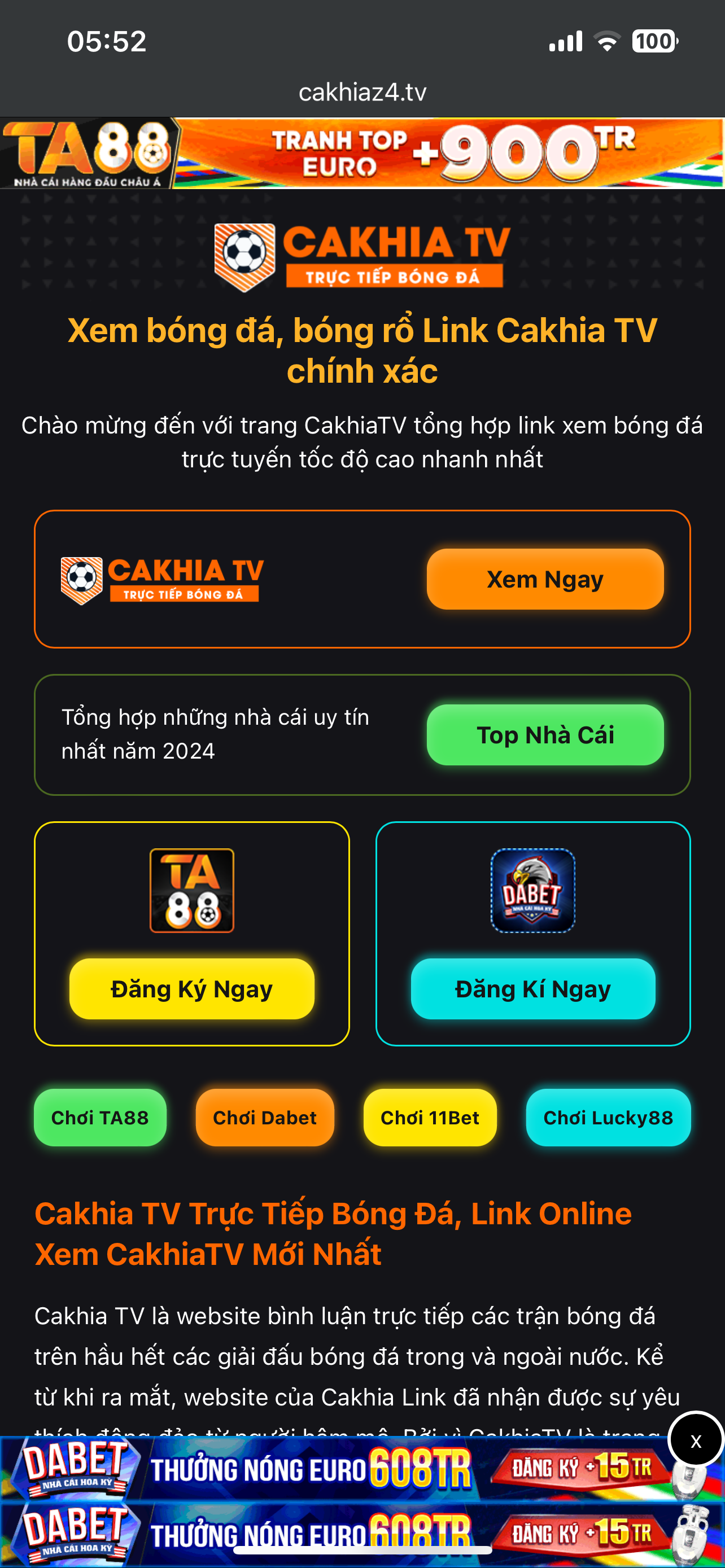Open the TA88 logo tile
This screenshot has width=725, height=1568.
point(192,891)
